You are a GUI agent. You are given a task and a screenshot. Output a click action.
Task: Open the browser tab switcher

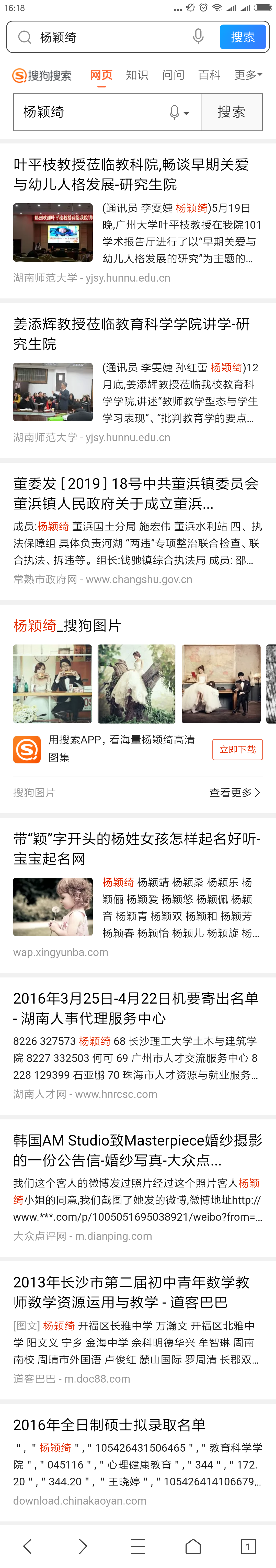[x=248, y=1546]
